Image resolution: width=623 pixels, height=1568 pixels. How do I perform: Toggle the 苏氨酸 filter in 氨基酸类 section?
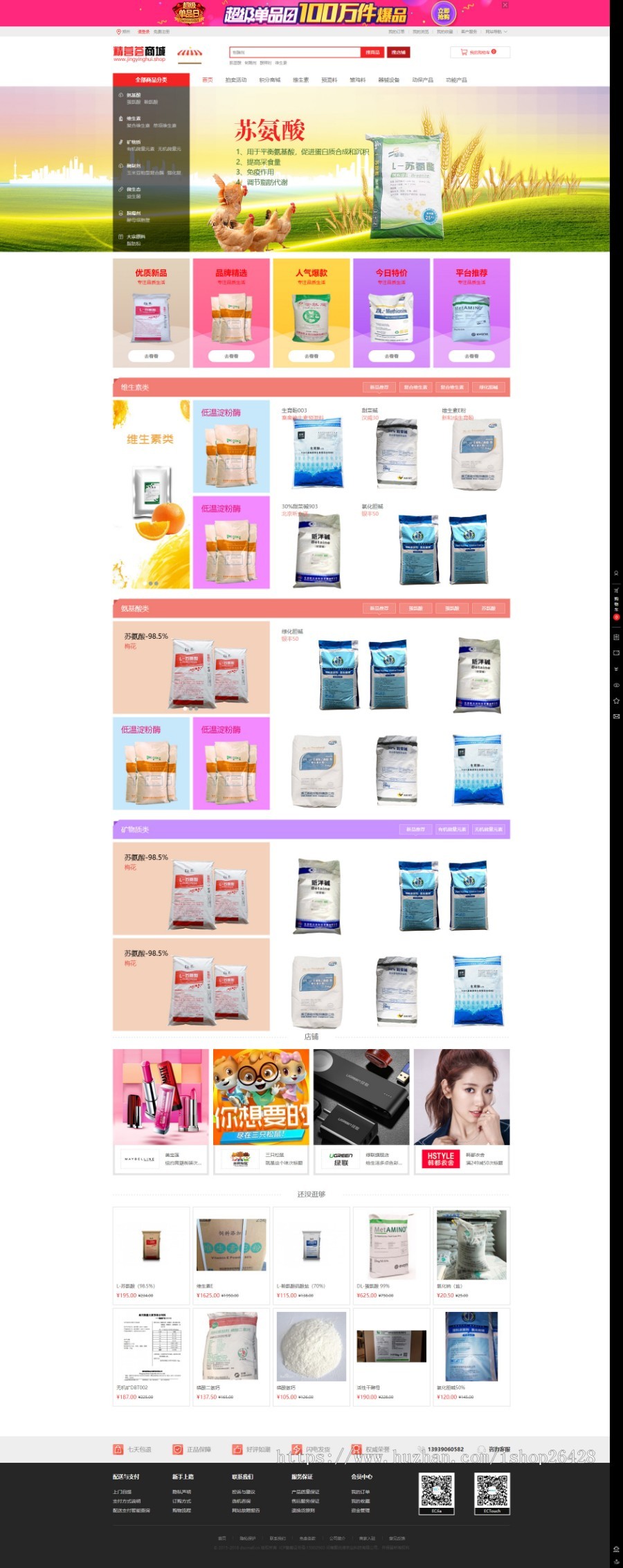[x=488, y=608]
